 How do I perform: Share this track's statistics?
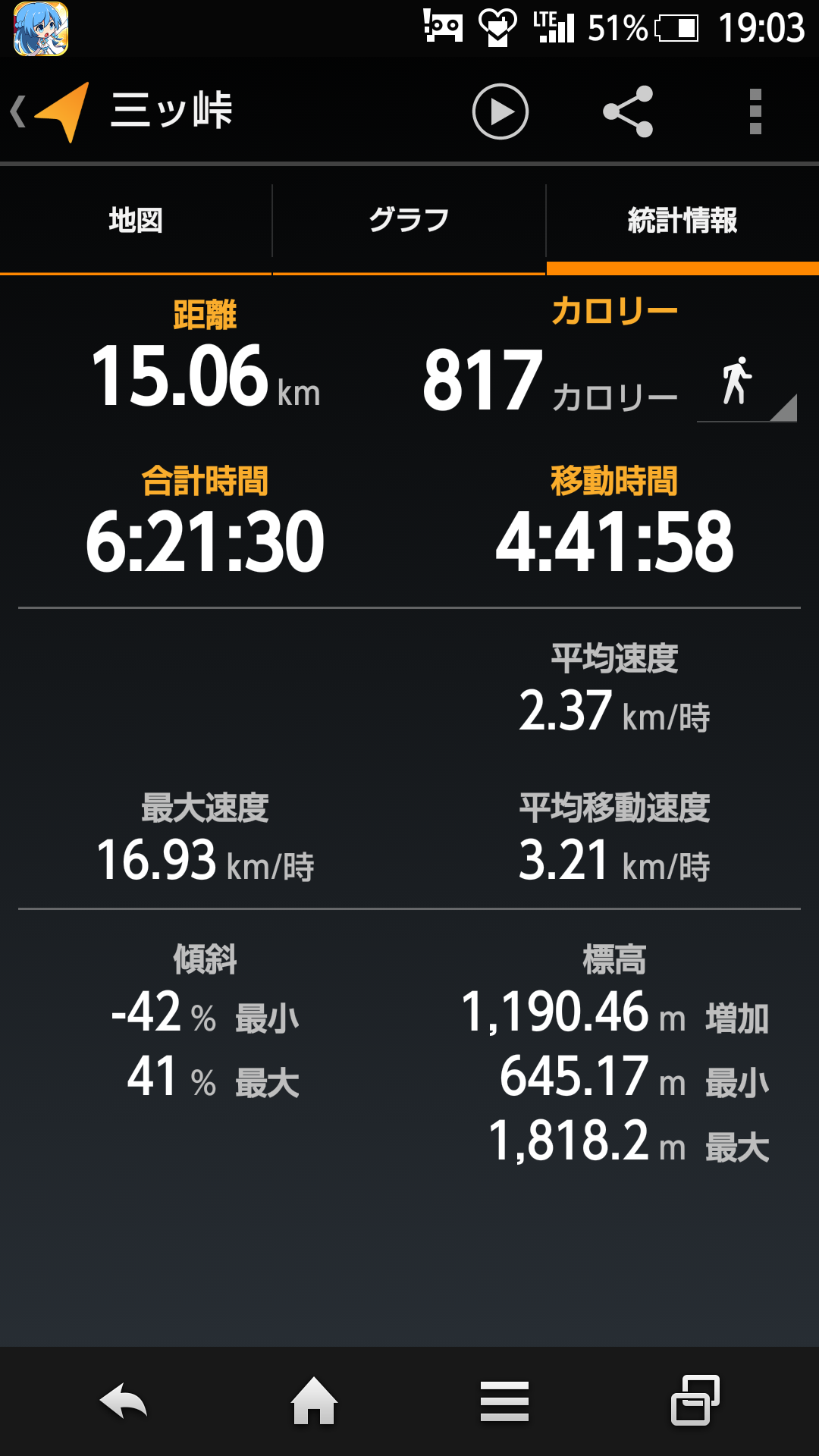(x=628, y=111)
